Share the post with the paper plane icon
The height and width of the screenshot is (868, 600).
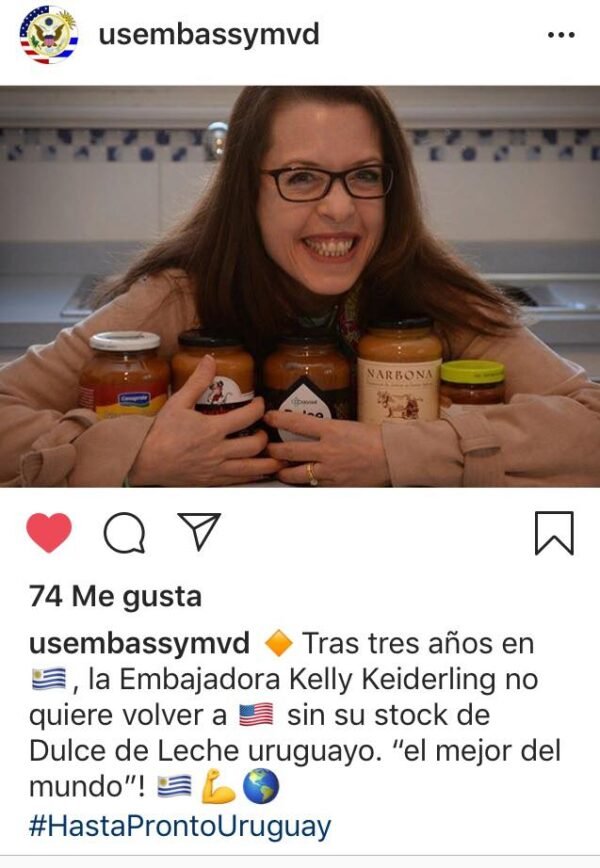coord(198,532)
